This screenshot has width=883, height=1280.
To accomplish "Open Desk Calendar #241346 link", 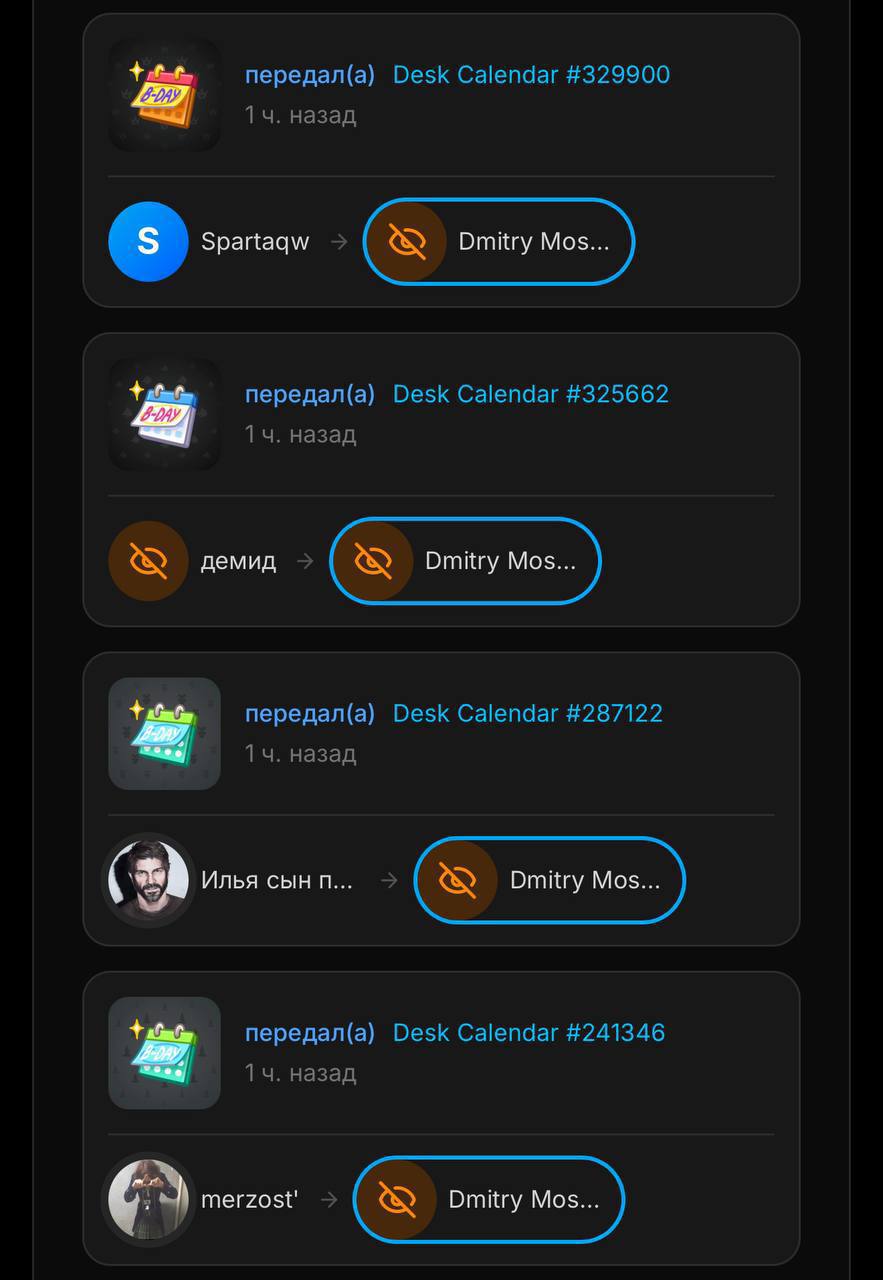I will [528, 1032].
